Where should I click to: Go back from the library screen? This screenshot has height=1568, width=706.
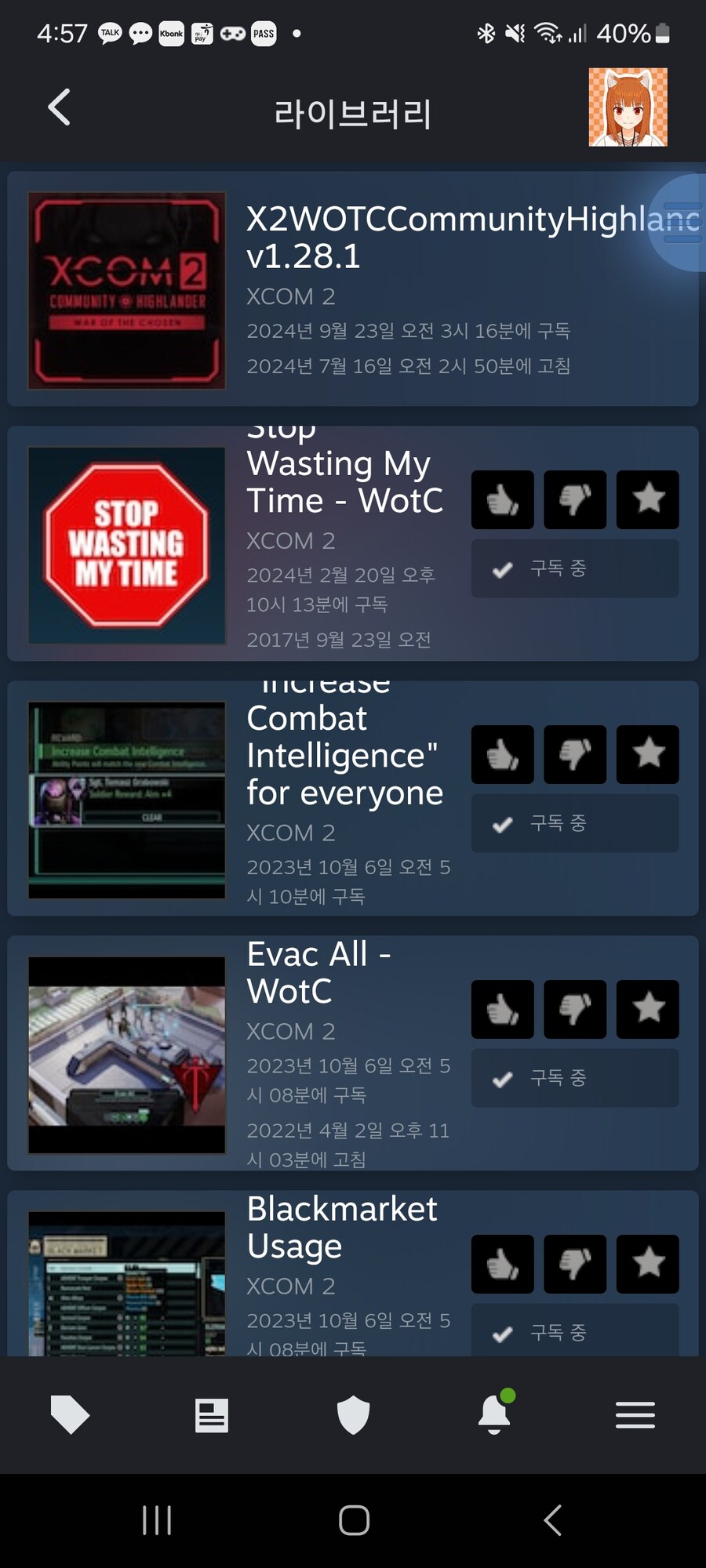coord(60,107)
